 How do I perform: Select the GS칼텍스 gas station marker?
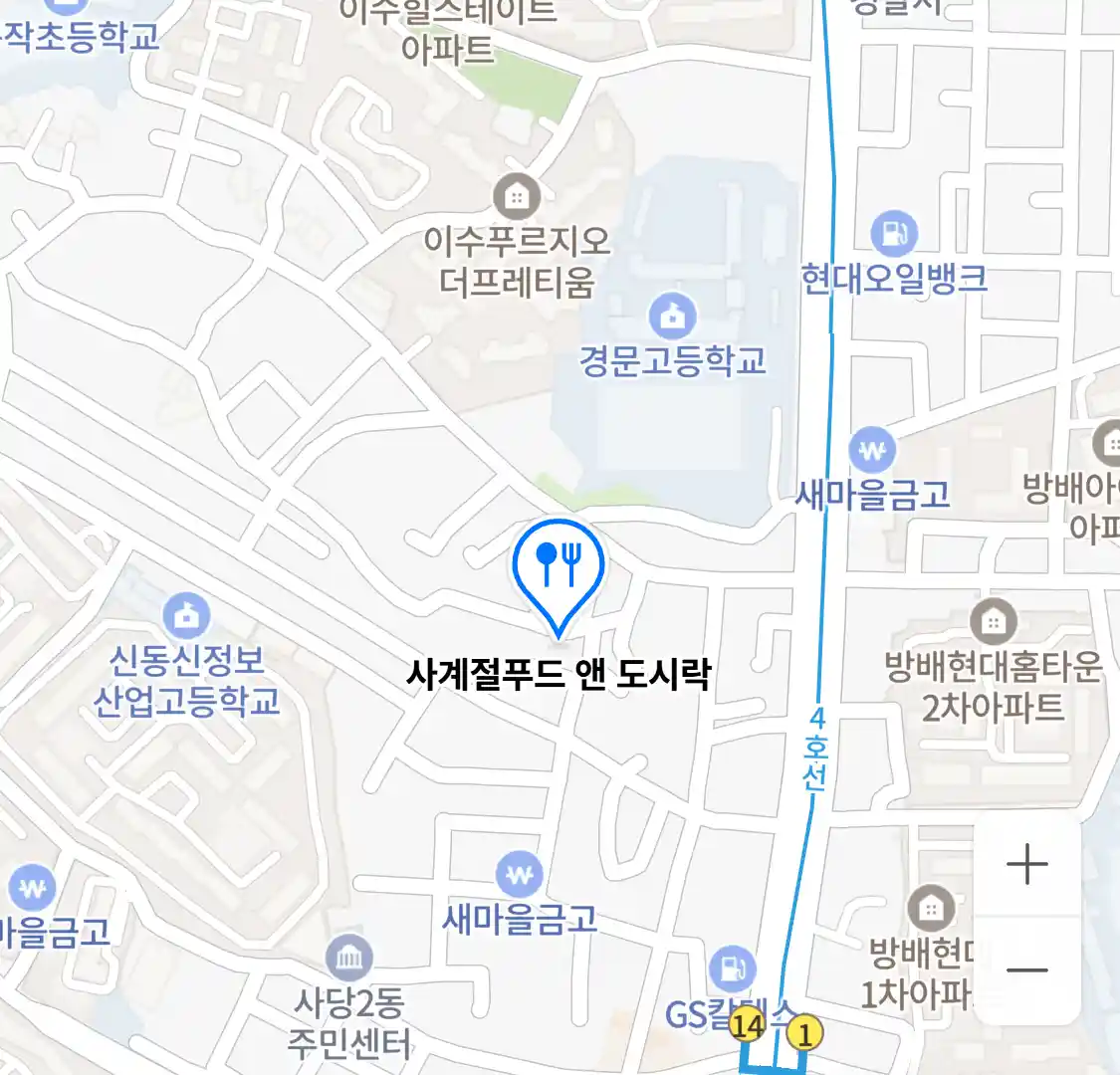coord(733,968)
